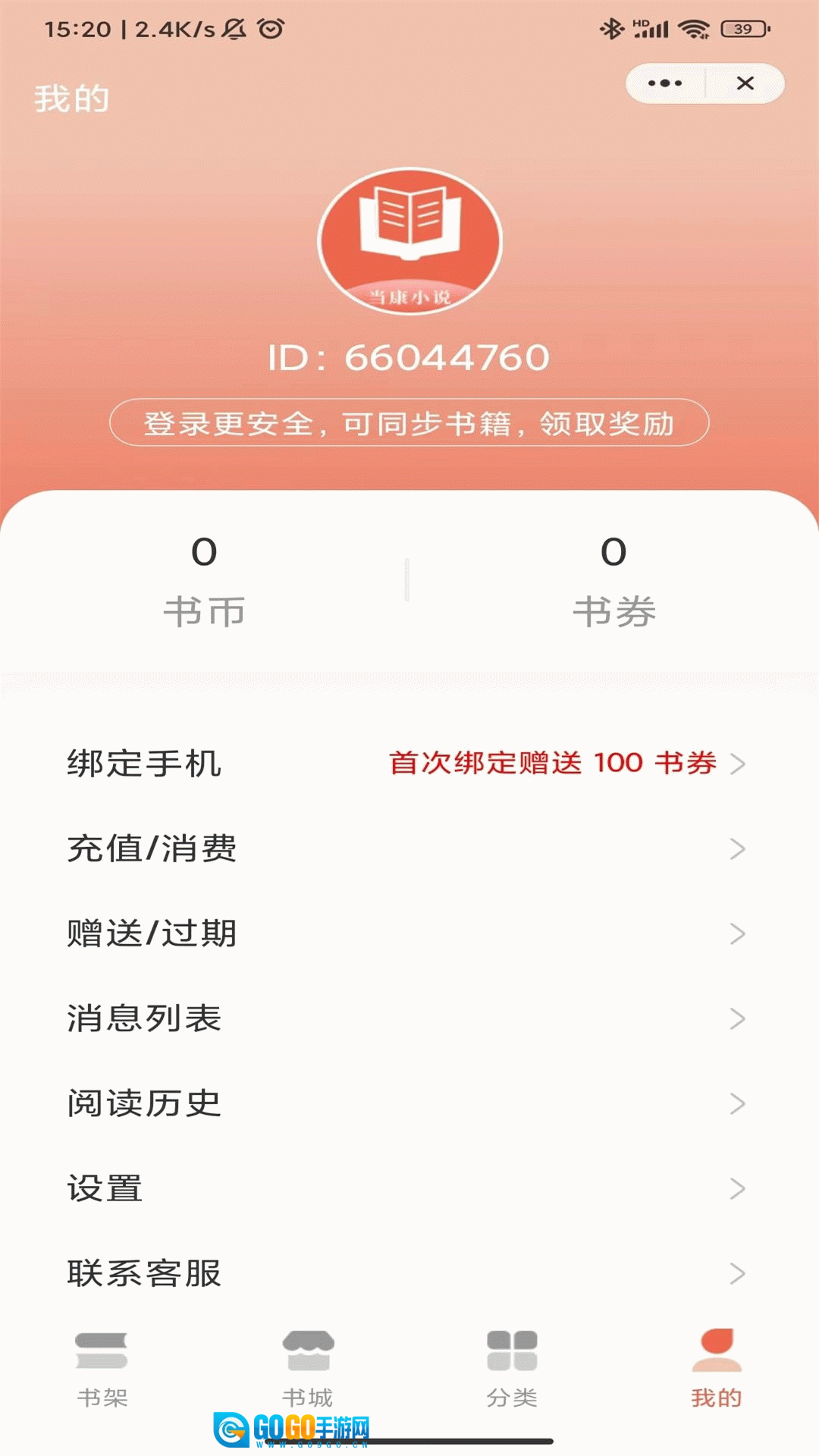The width and height of the screenshot is (819, 1456).
Task: Open the mini program more options menu
Action: [x=665, y=83]
